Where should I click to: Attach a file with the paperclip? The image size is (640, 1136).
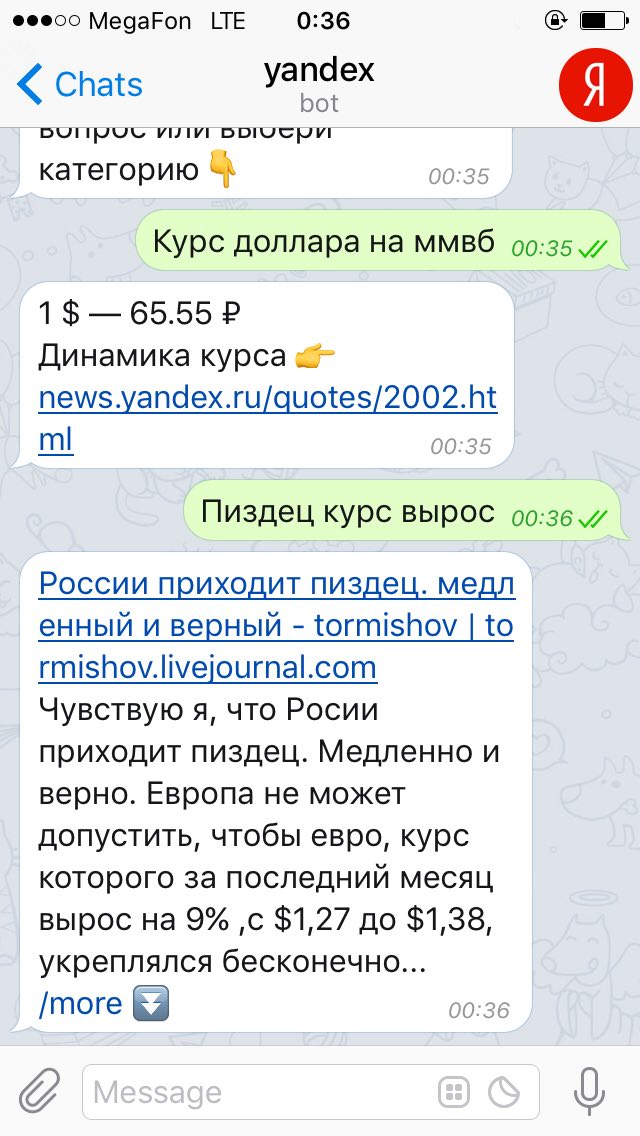pos(39,1092)
